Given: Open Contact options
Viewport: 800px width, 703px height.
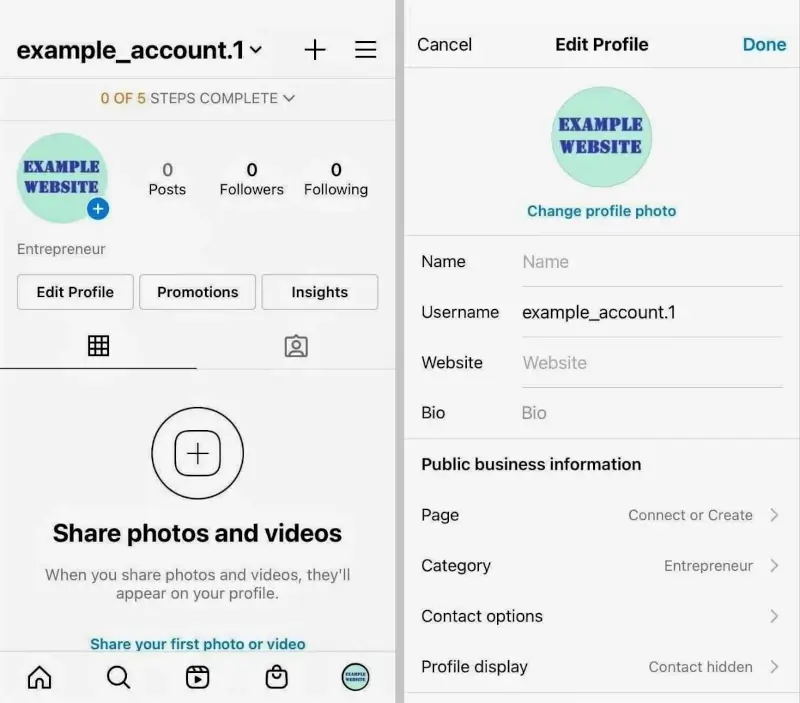Looking at the screenshot, I should (x=601, y=616).
